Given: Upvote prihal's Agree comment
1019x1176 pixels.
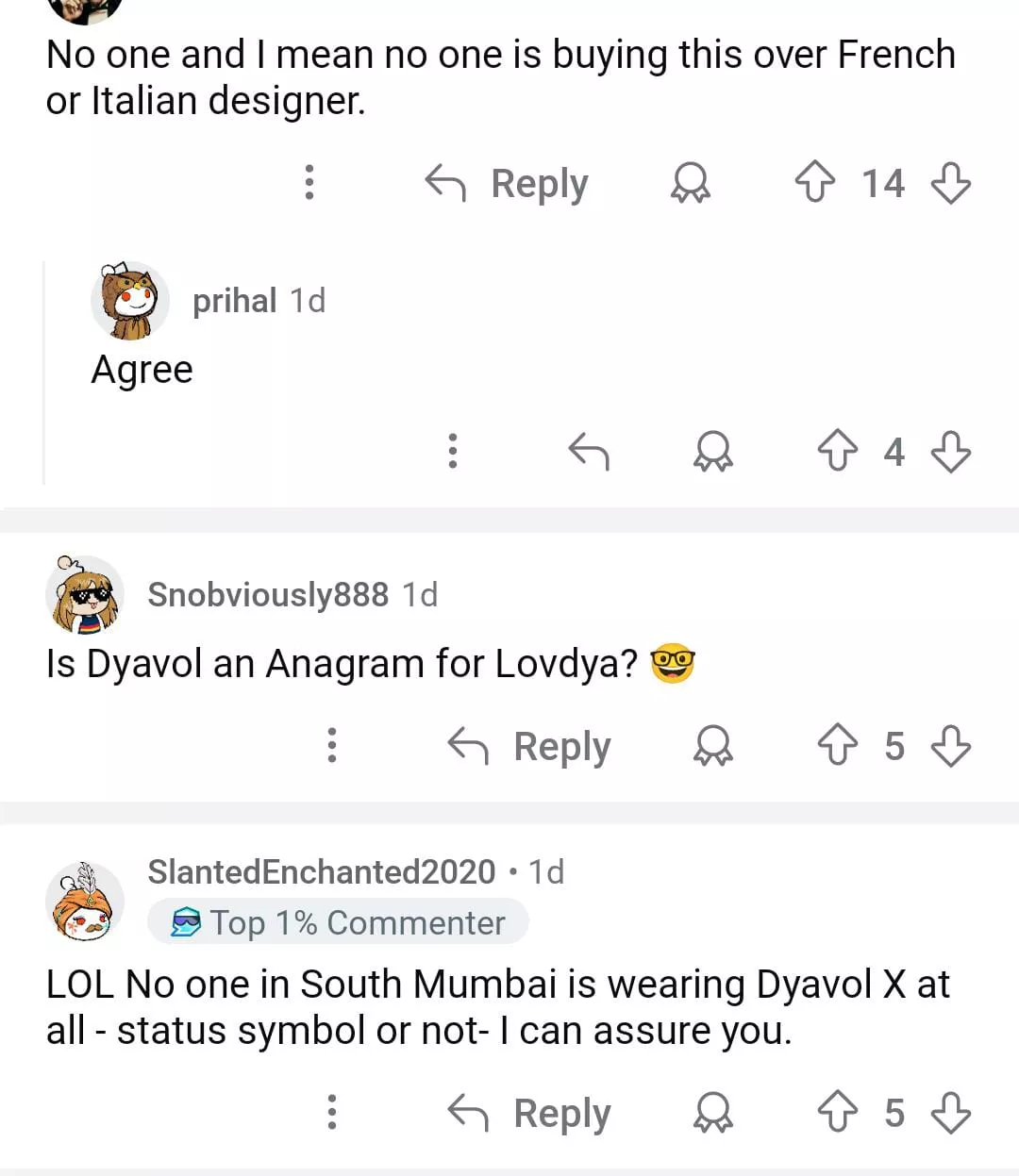Looking at the screenshot, I should tap(837, 451).
